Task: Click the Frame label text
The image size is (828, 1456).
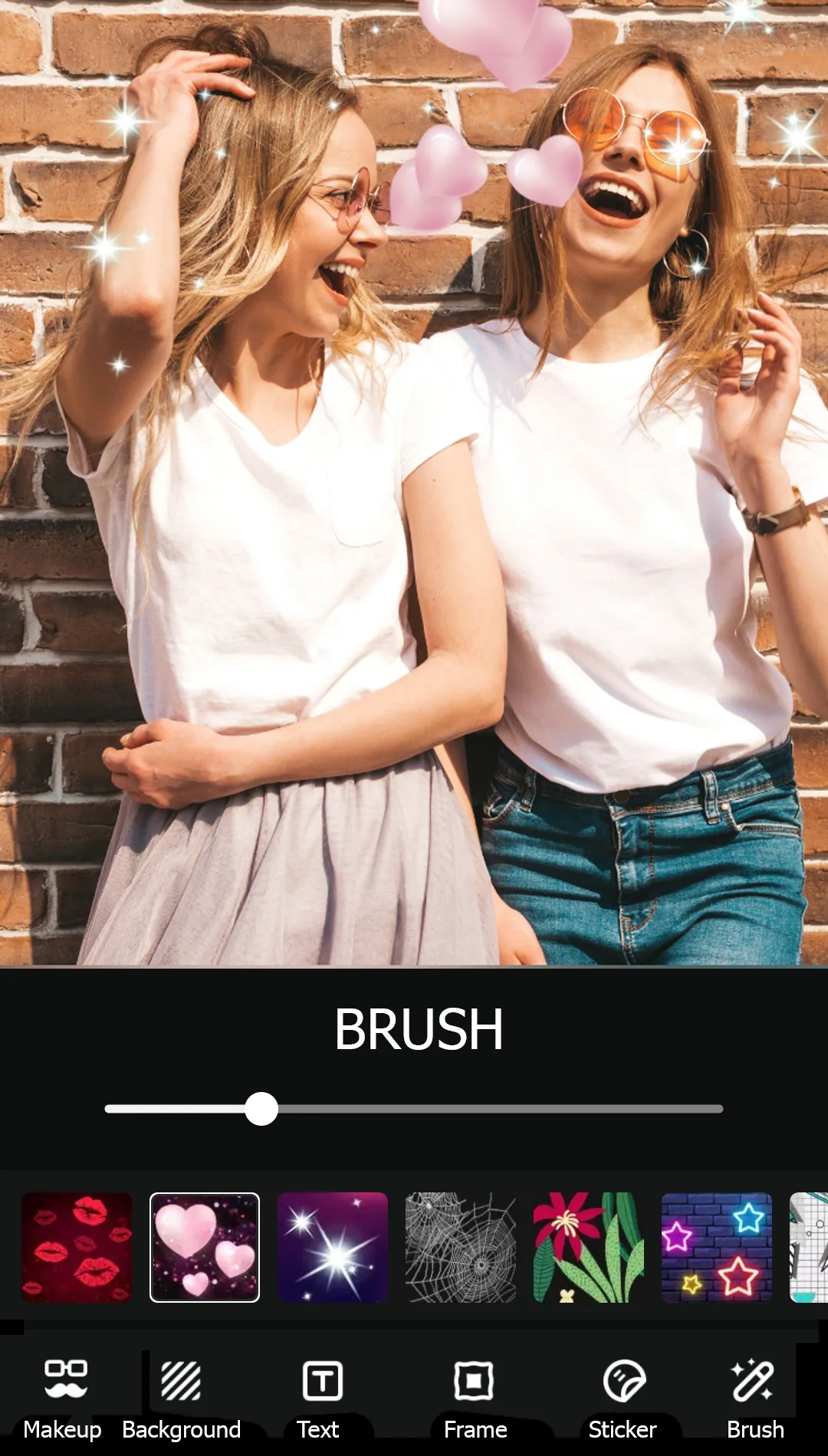Action: click(475, 1428)
